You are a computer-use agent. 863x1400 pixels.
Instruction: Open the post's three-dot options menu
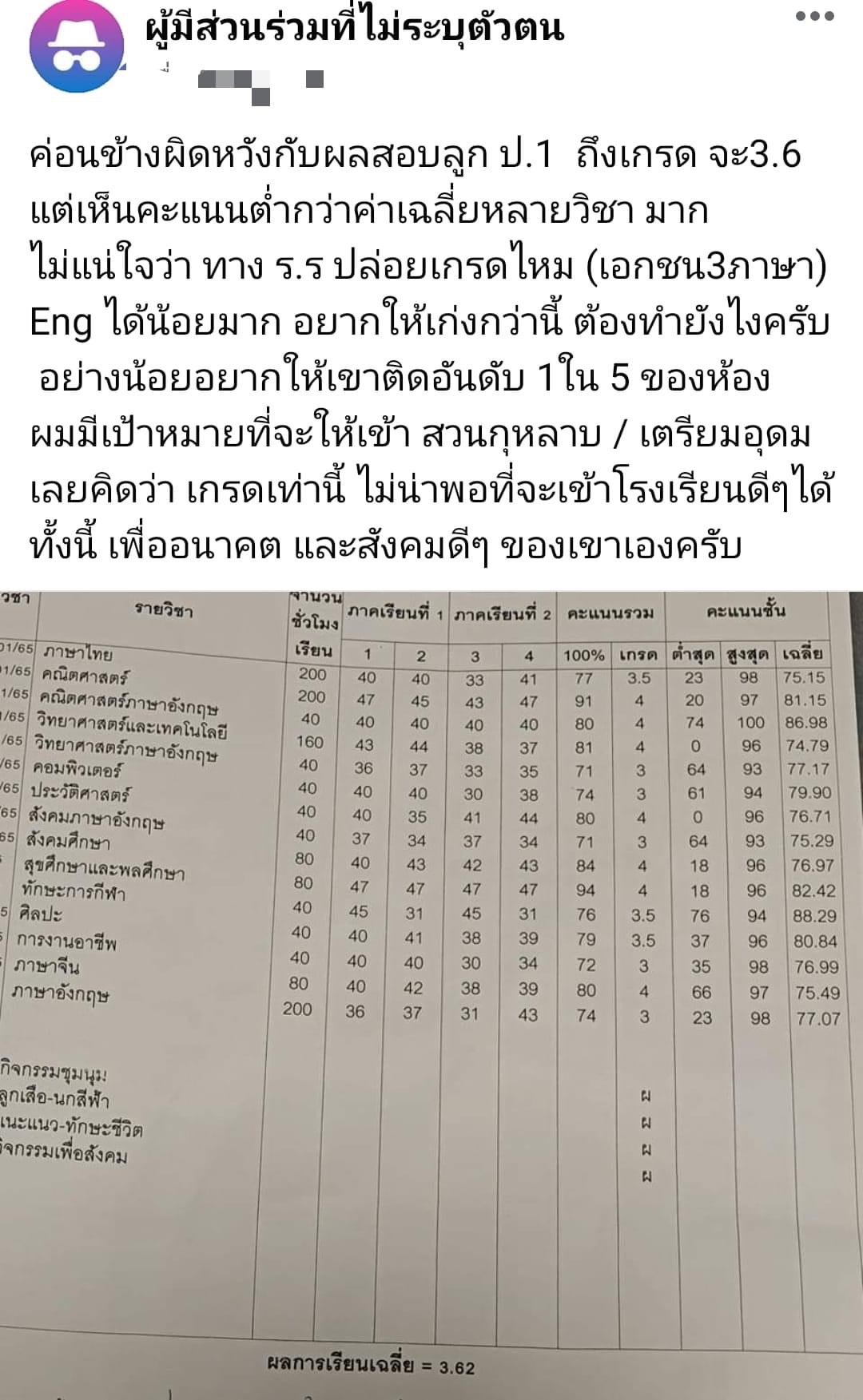815,17
